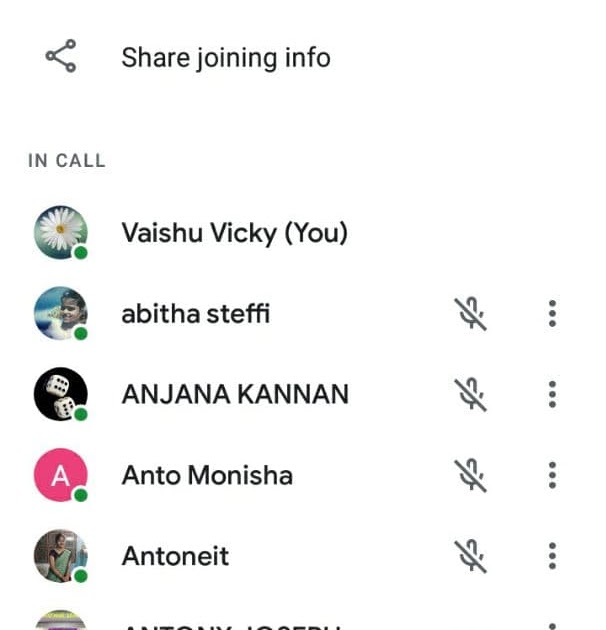The height and width of the screenshot is (630, 606).
Task: Mute ANJANA KANNAN's microphone
Action: (470, 394)
